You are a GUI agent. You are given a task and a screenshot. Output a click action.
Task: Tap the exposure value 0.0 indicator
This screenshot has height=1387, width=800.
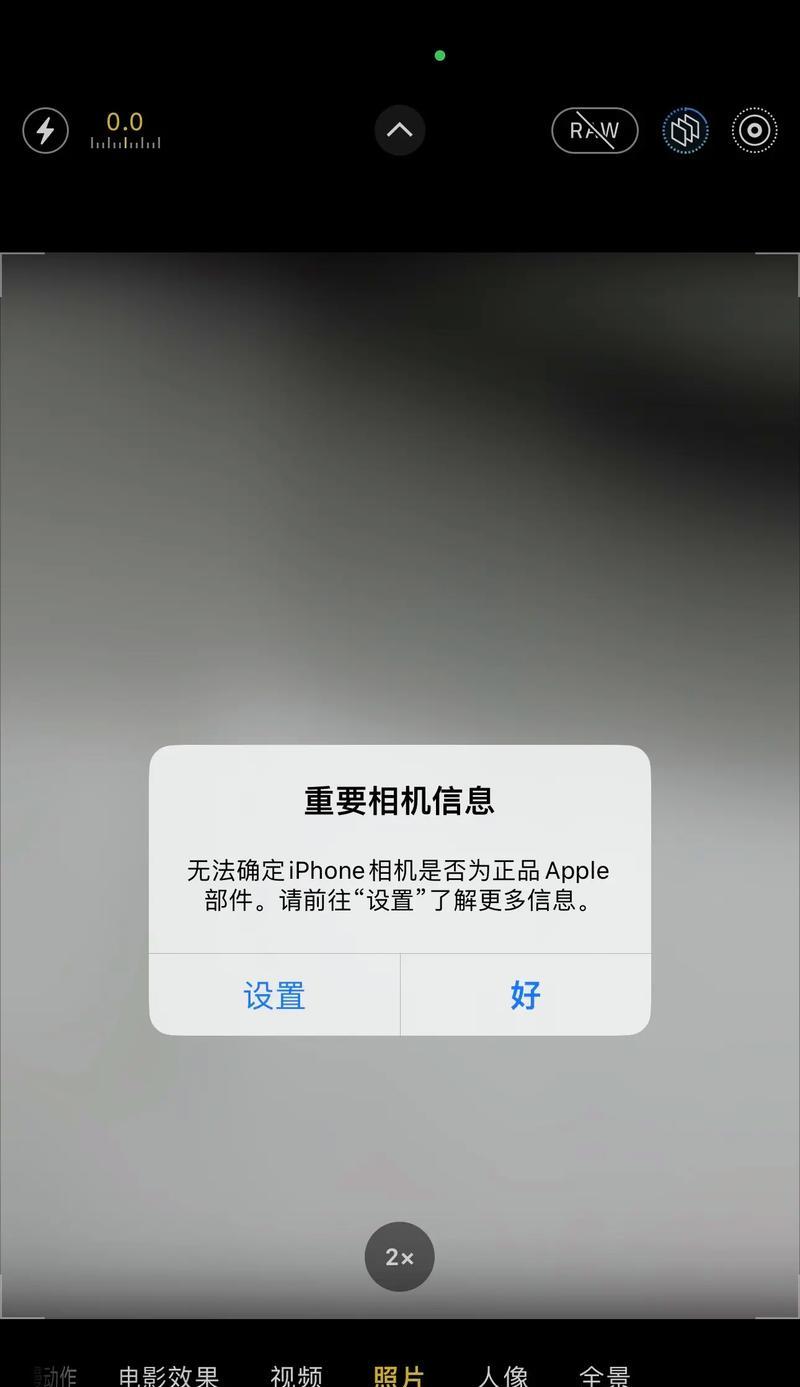125,130
